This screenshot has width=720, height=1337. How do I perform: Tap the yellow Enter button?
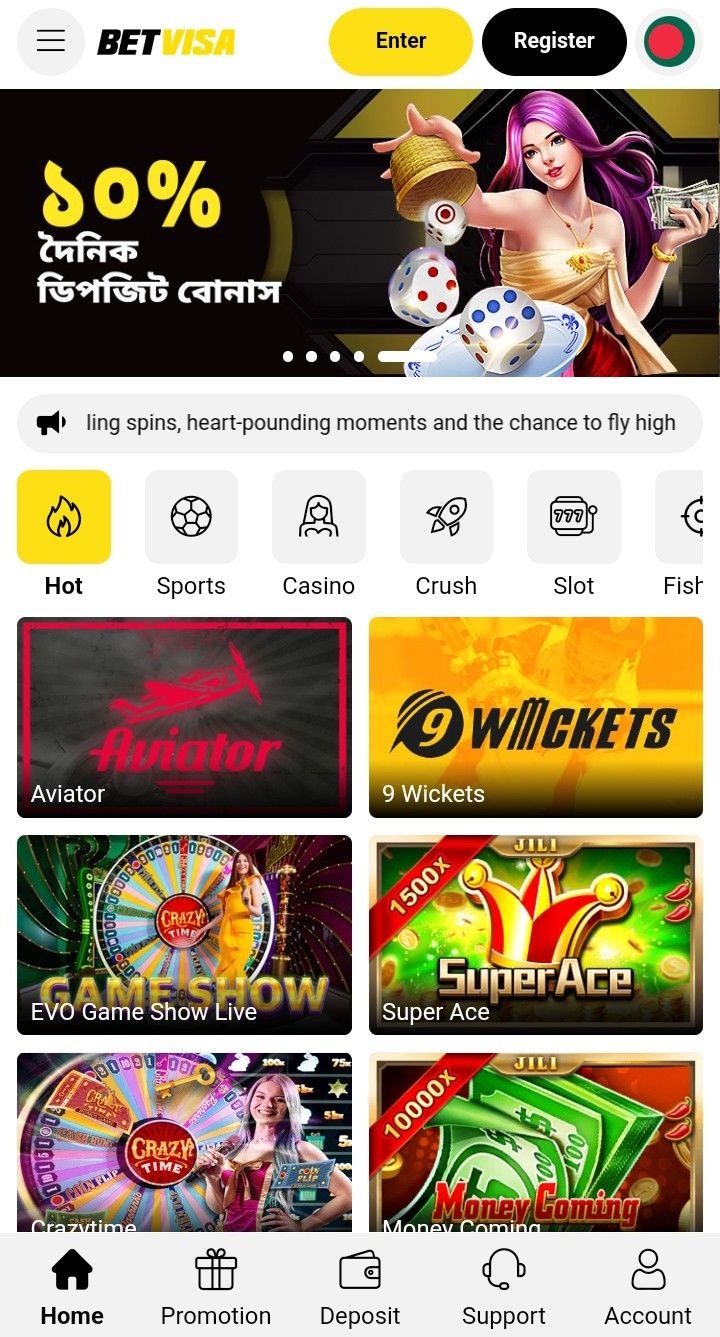(401, 42)
